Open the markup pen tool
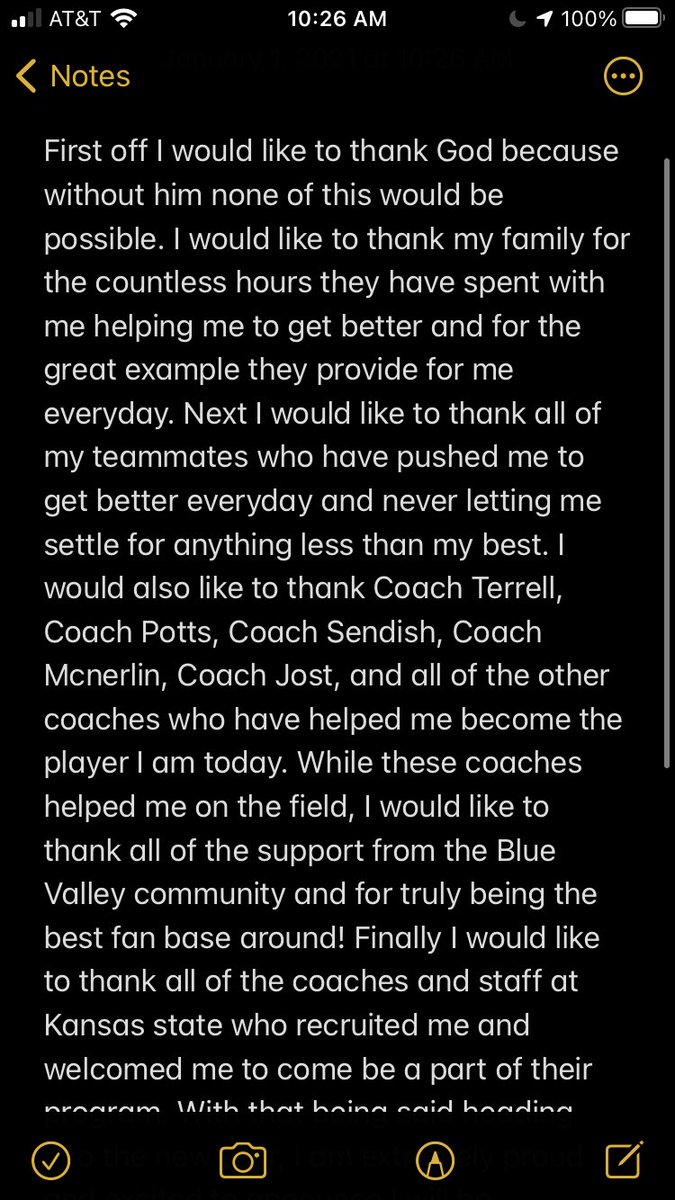675x1200 pixels. 434,1160
